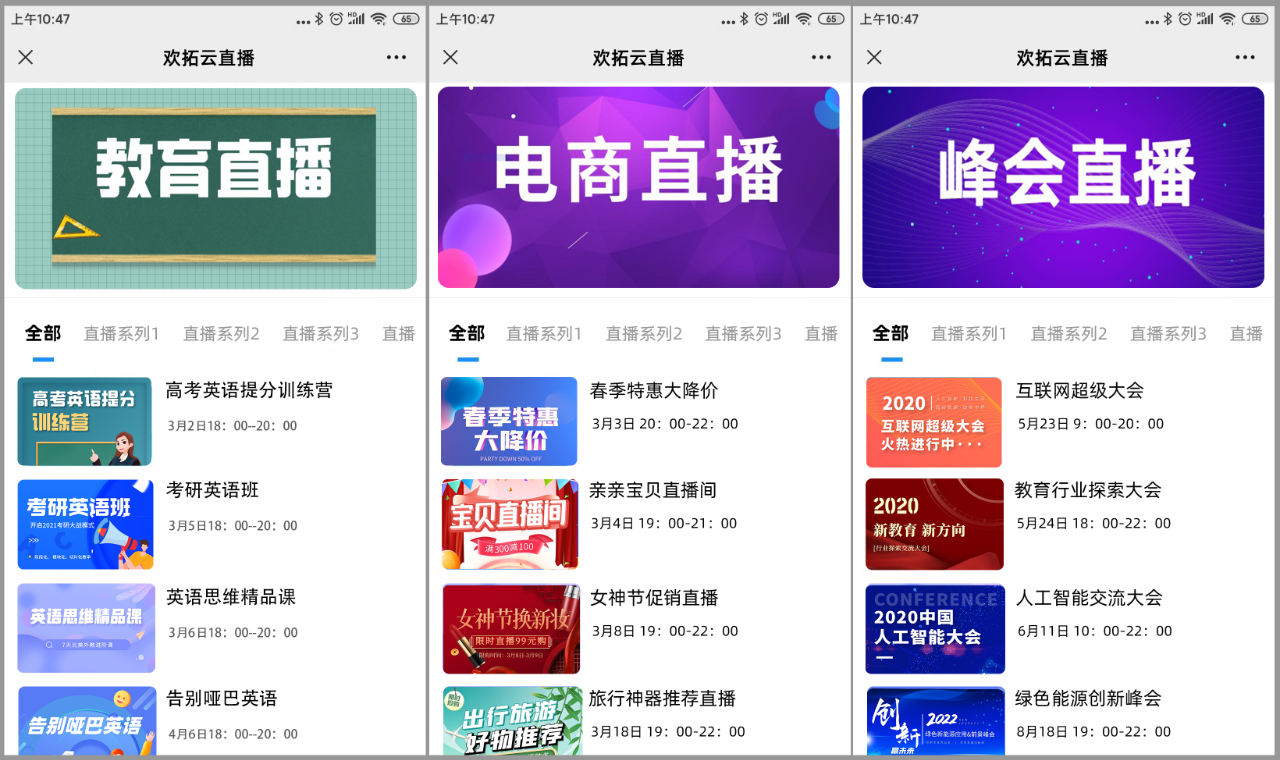This screenshot has height=760, width=1280.
Task: Open the 互联网超级大会 live event
Action: point(1079,391)
